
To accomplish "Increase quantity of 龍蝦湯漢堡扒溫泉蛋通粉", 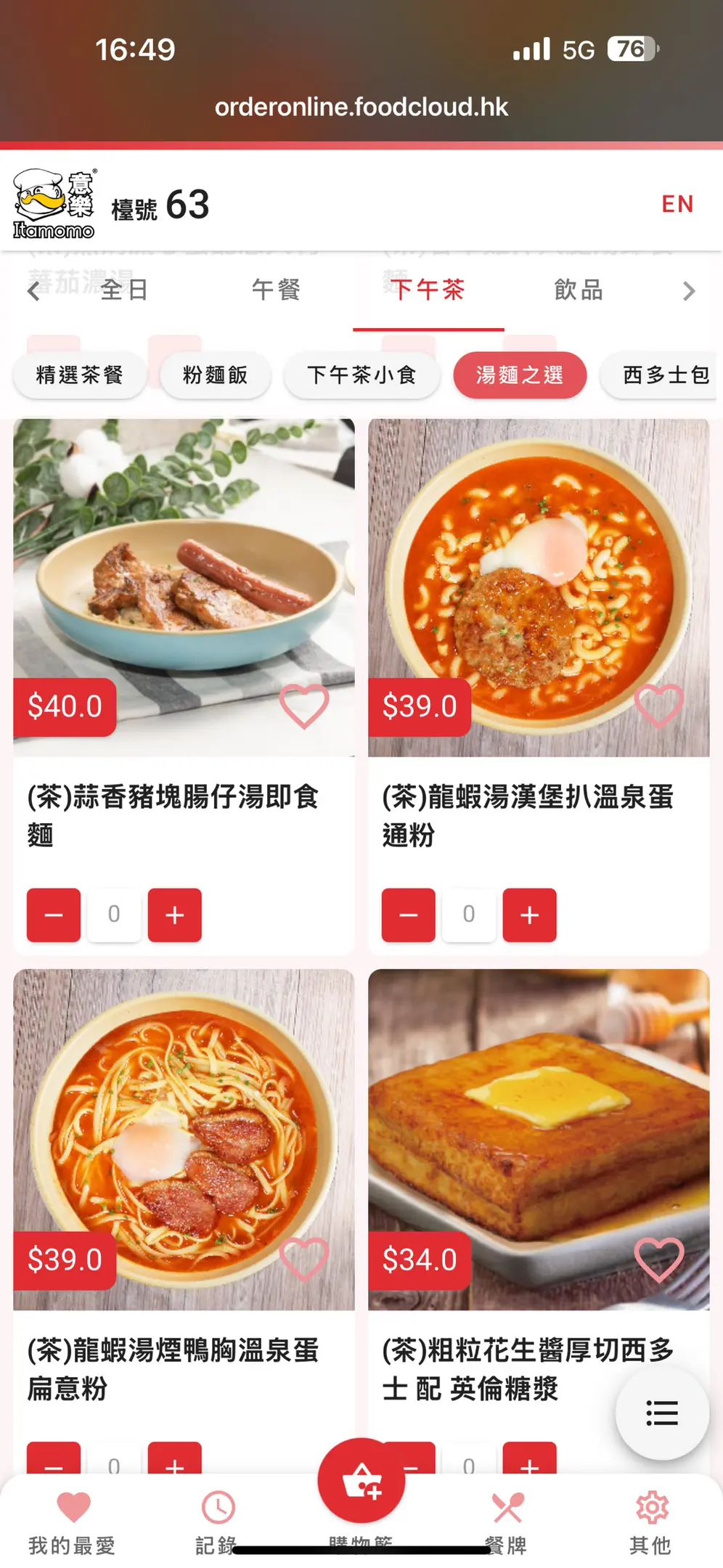I will point(530,915).
